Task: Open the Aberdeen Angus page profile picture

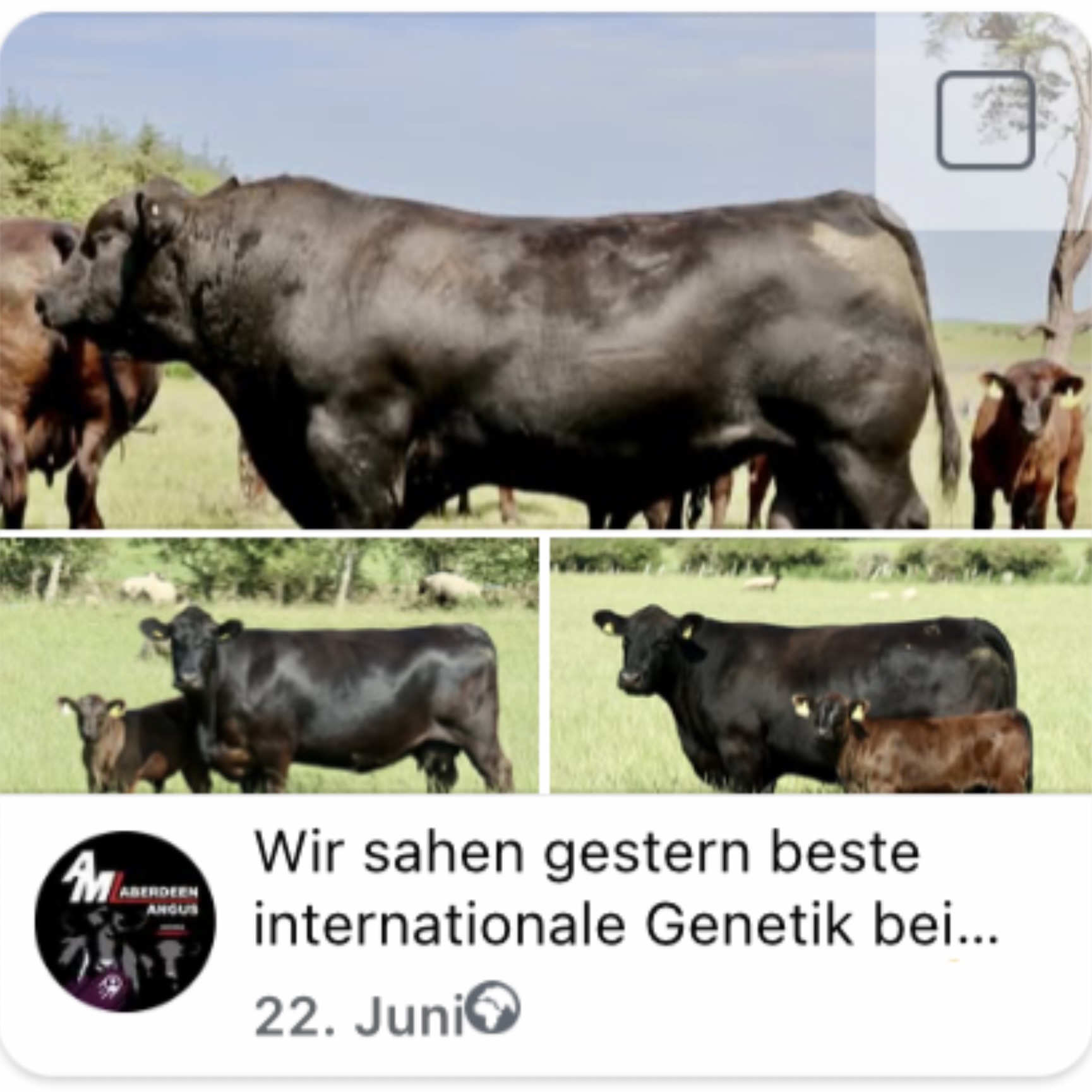Action: [125, 921]
